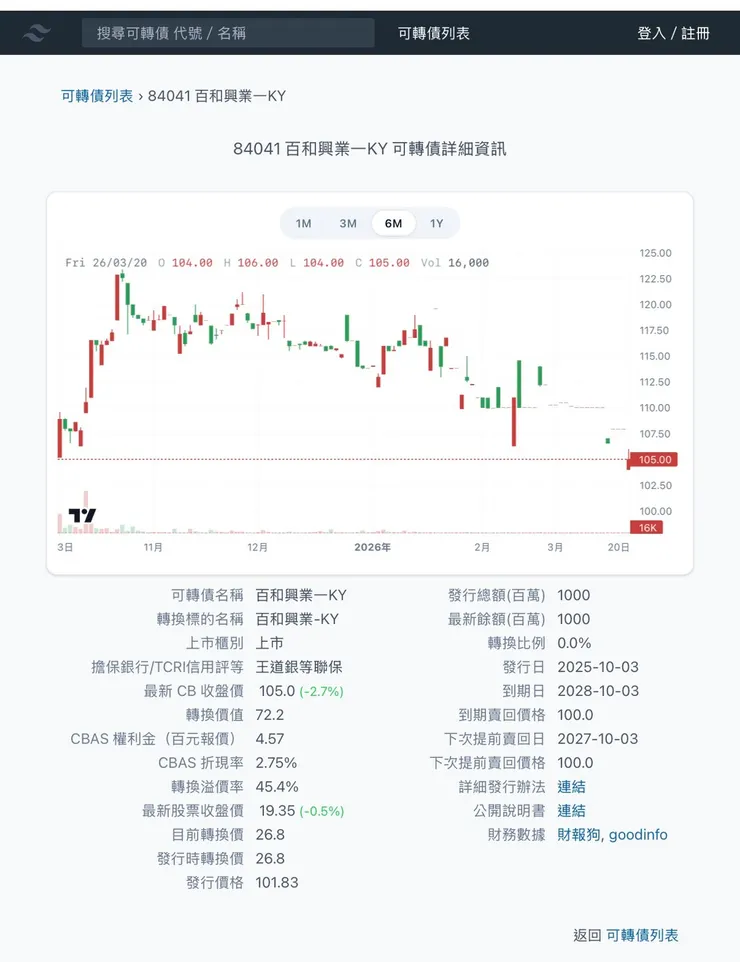Select the 3M chart timeframe
Viewport: 740px width, 962px height.
click(x=347, y=223)
